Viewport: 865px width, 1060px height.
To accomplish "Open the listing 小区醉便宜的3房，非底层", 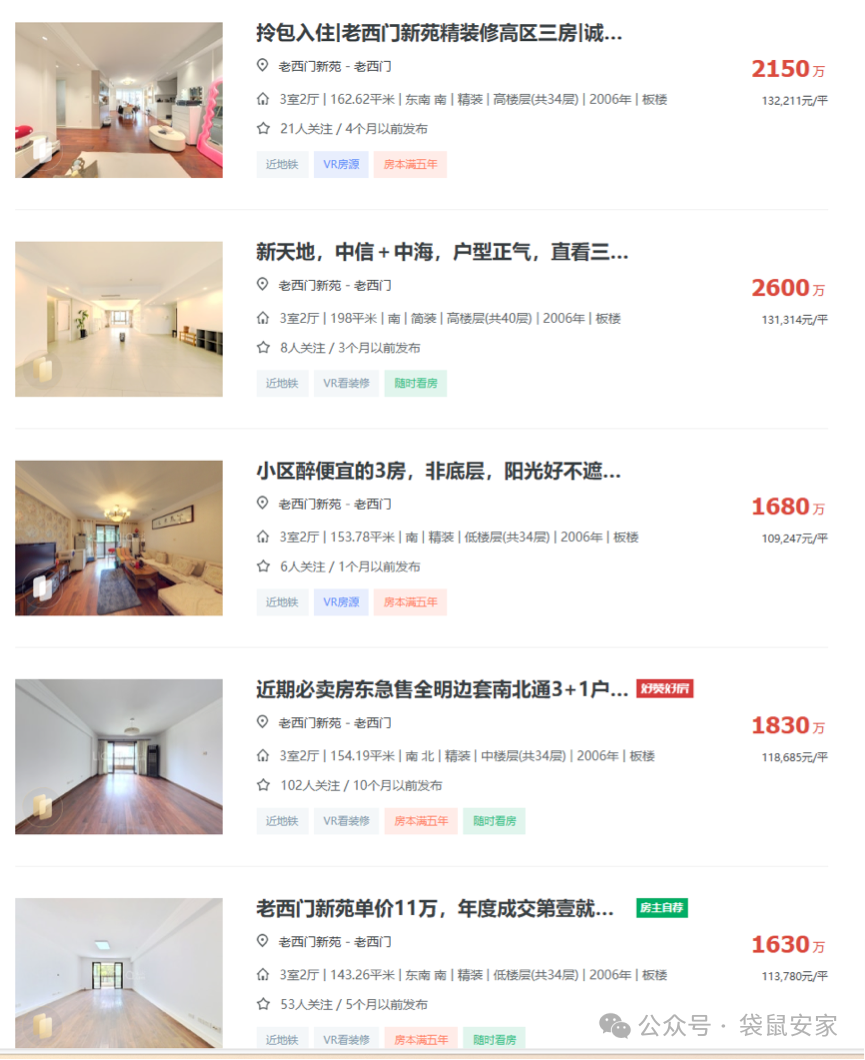I will [438, 471].
